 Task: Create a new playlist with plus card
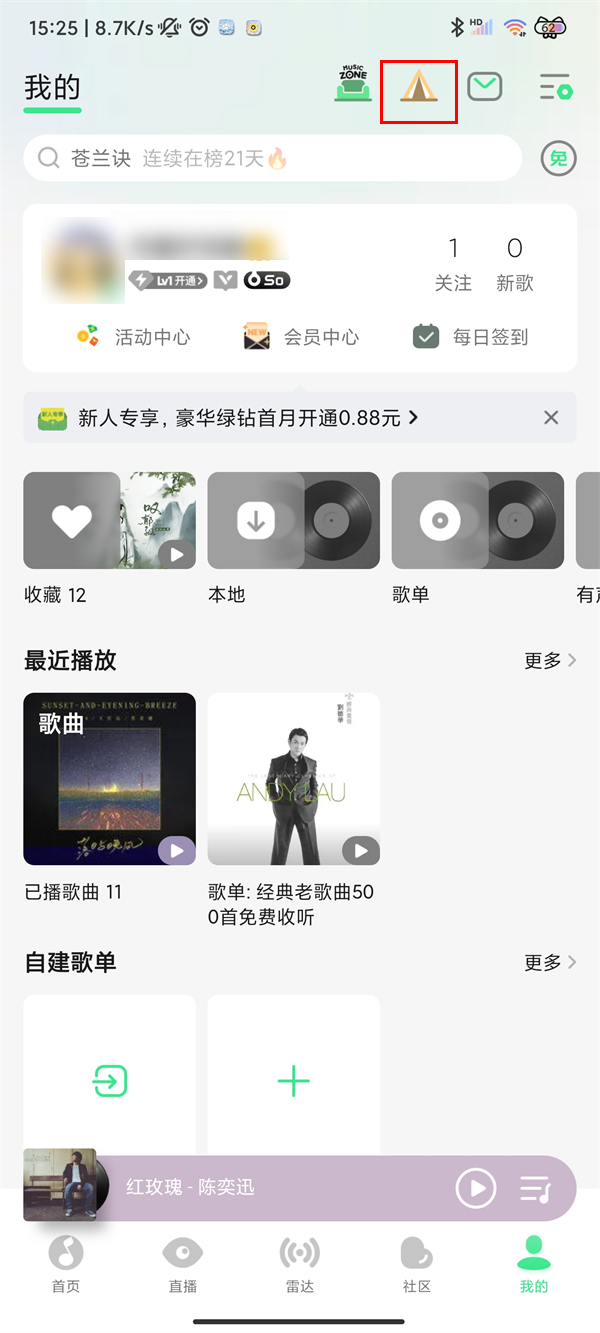click(x=293, y=1080)
